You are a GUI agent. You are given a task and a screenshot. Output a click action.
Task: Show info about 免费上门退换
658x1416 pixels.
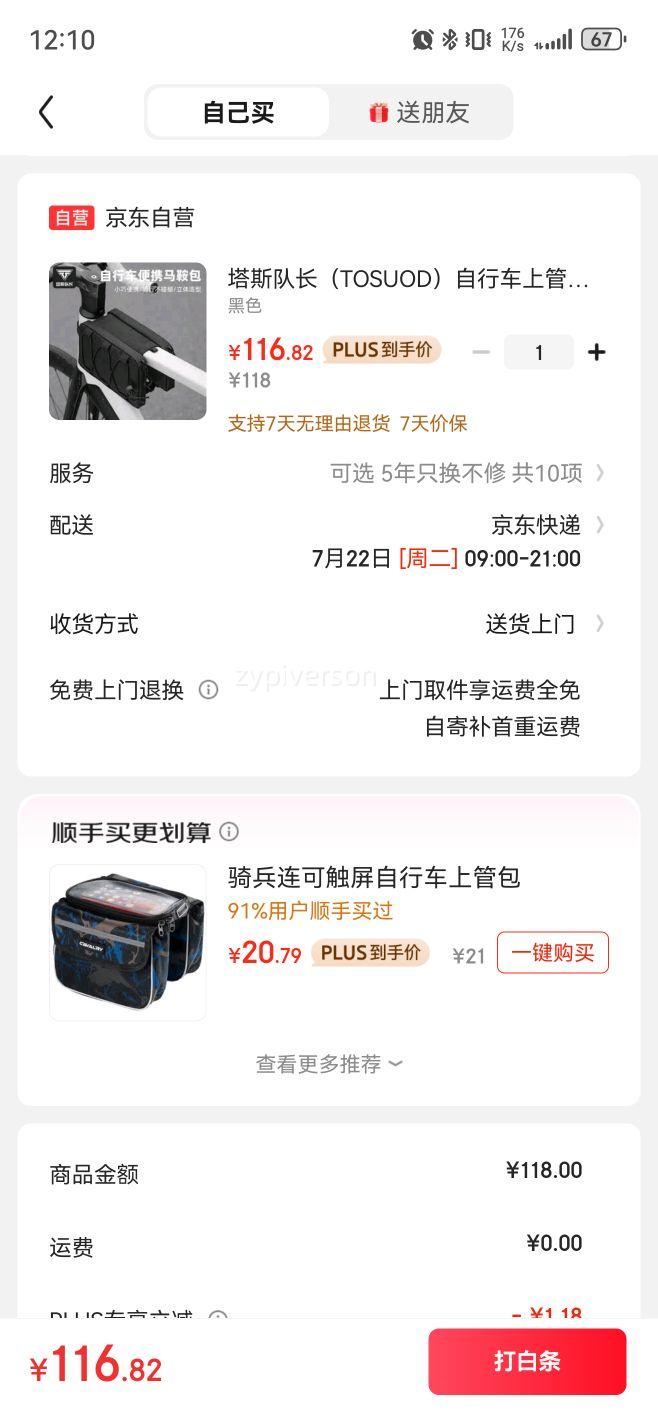208,689
